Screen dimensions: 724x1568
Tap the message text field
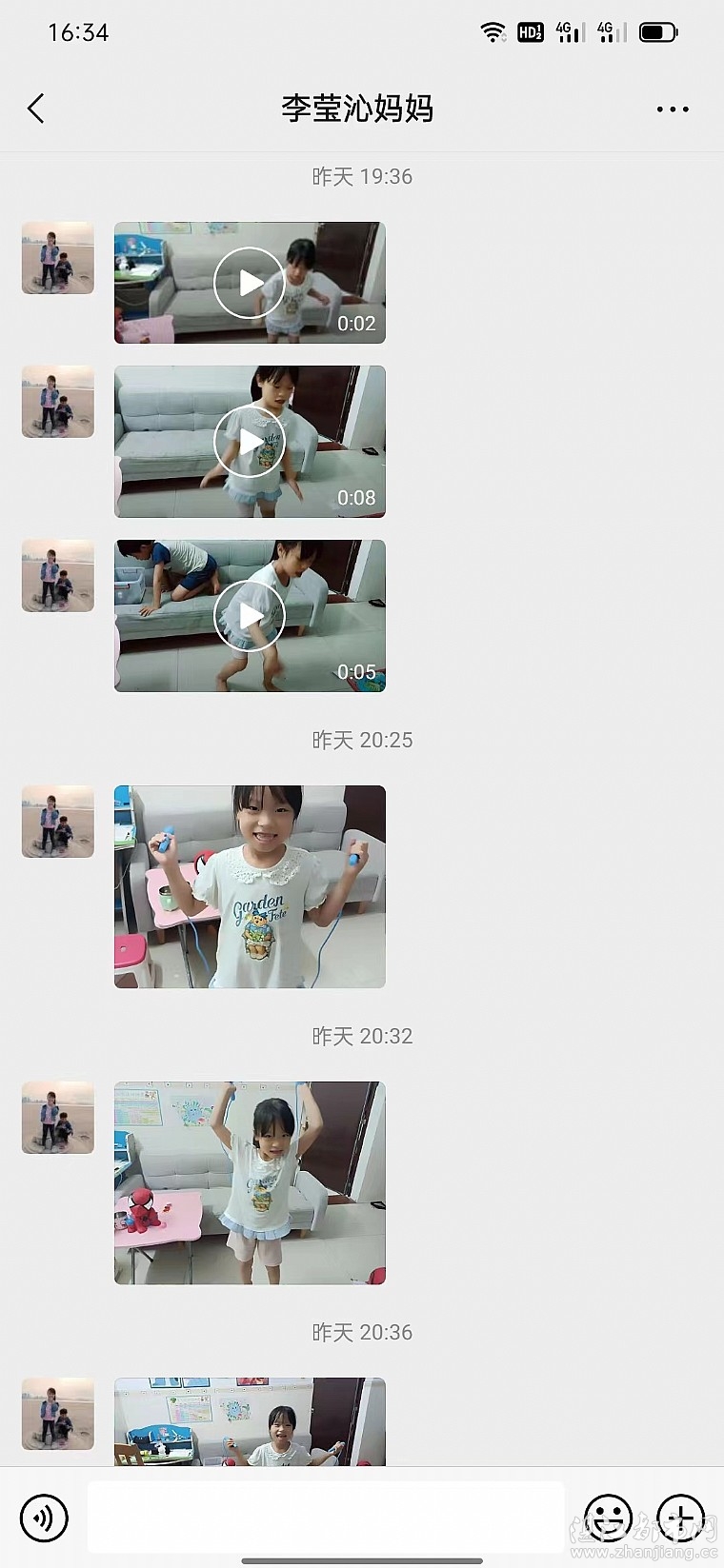[x=326, y=1518]
